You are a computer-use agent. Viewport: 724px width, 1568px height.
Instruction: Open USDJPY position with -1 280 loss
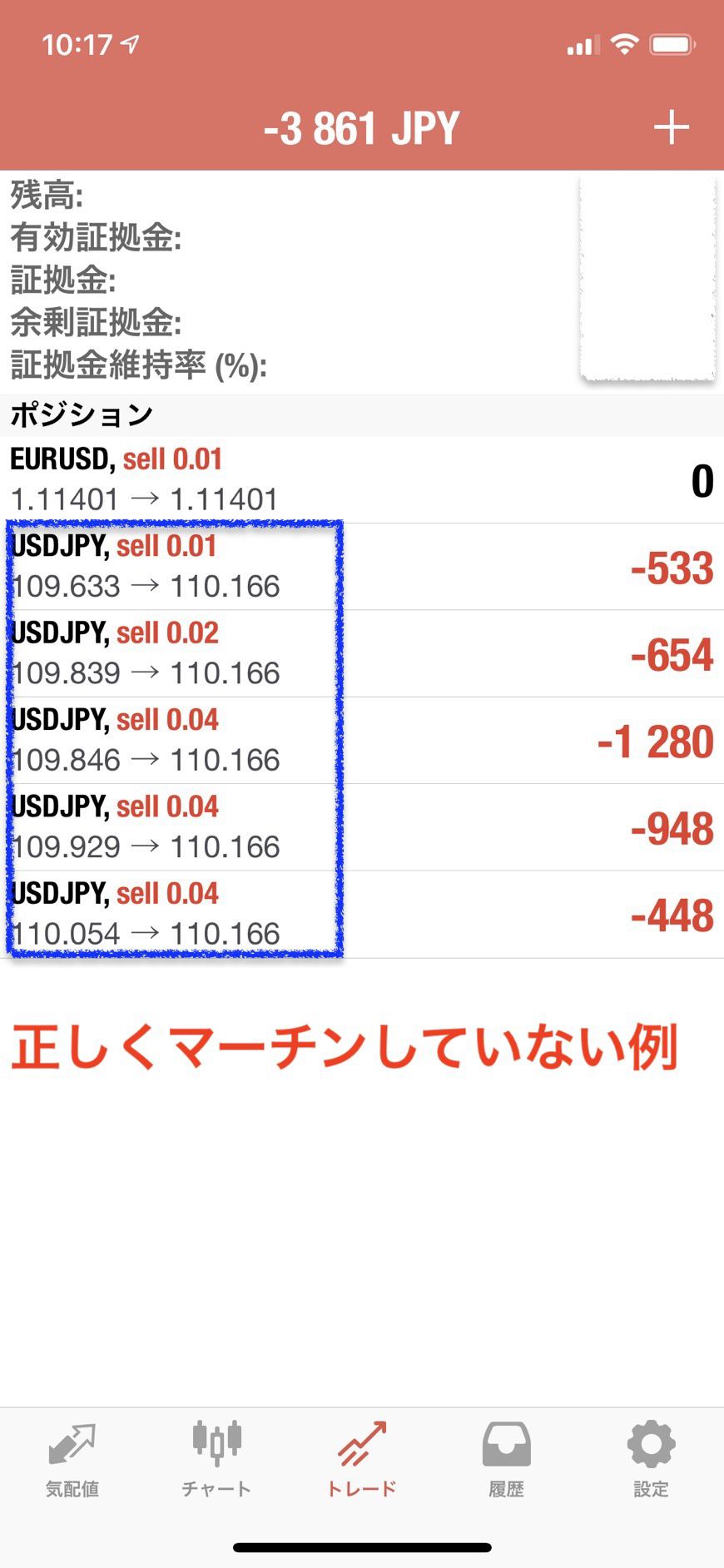click(361, 741)
